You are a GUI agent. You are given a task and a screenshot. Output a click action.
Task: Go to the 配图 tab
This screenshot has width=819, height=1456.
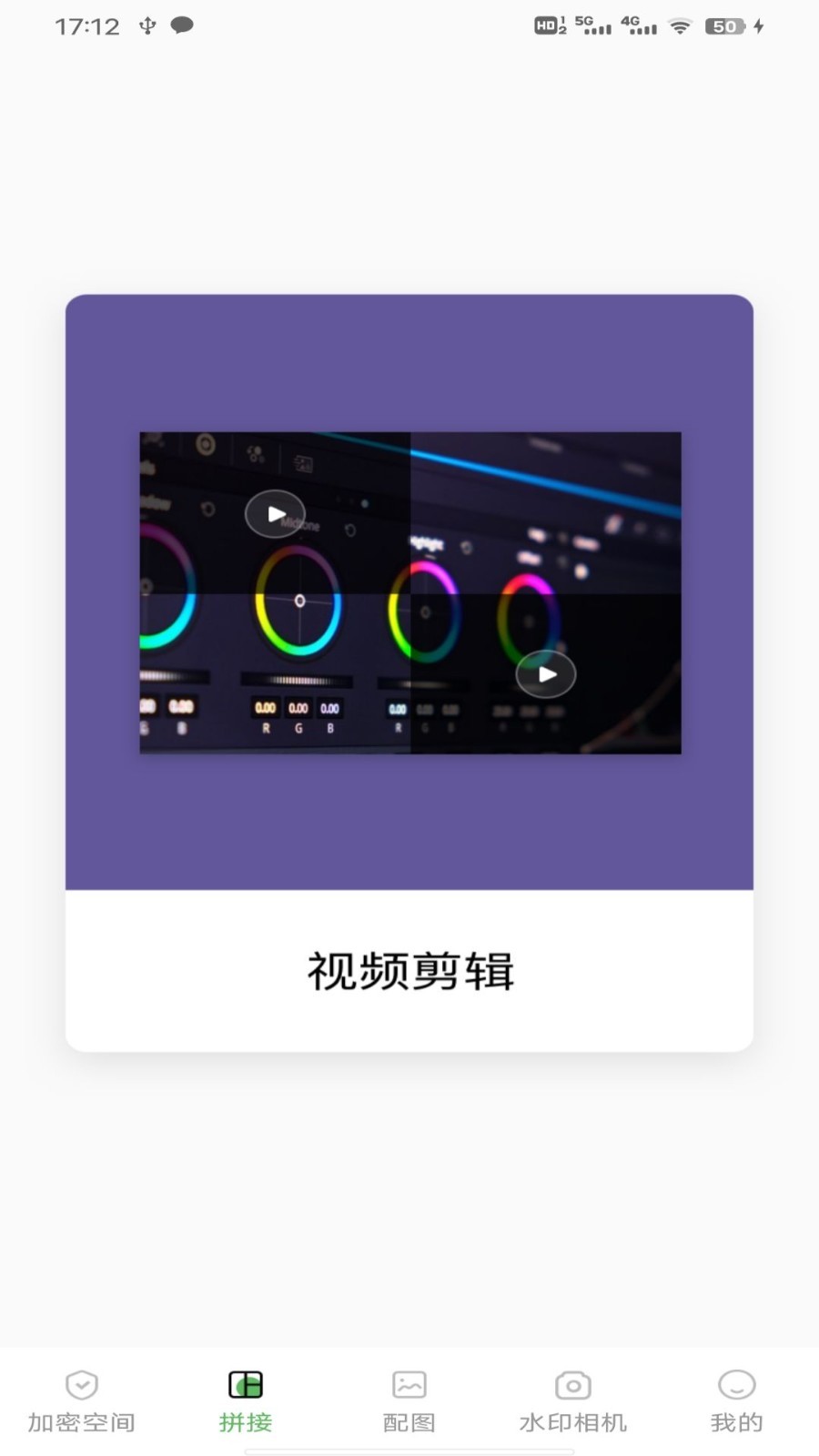(x=409, y=1401)
